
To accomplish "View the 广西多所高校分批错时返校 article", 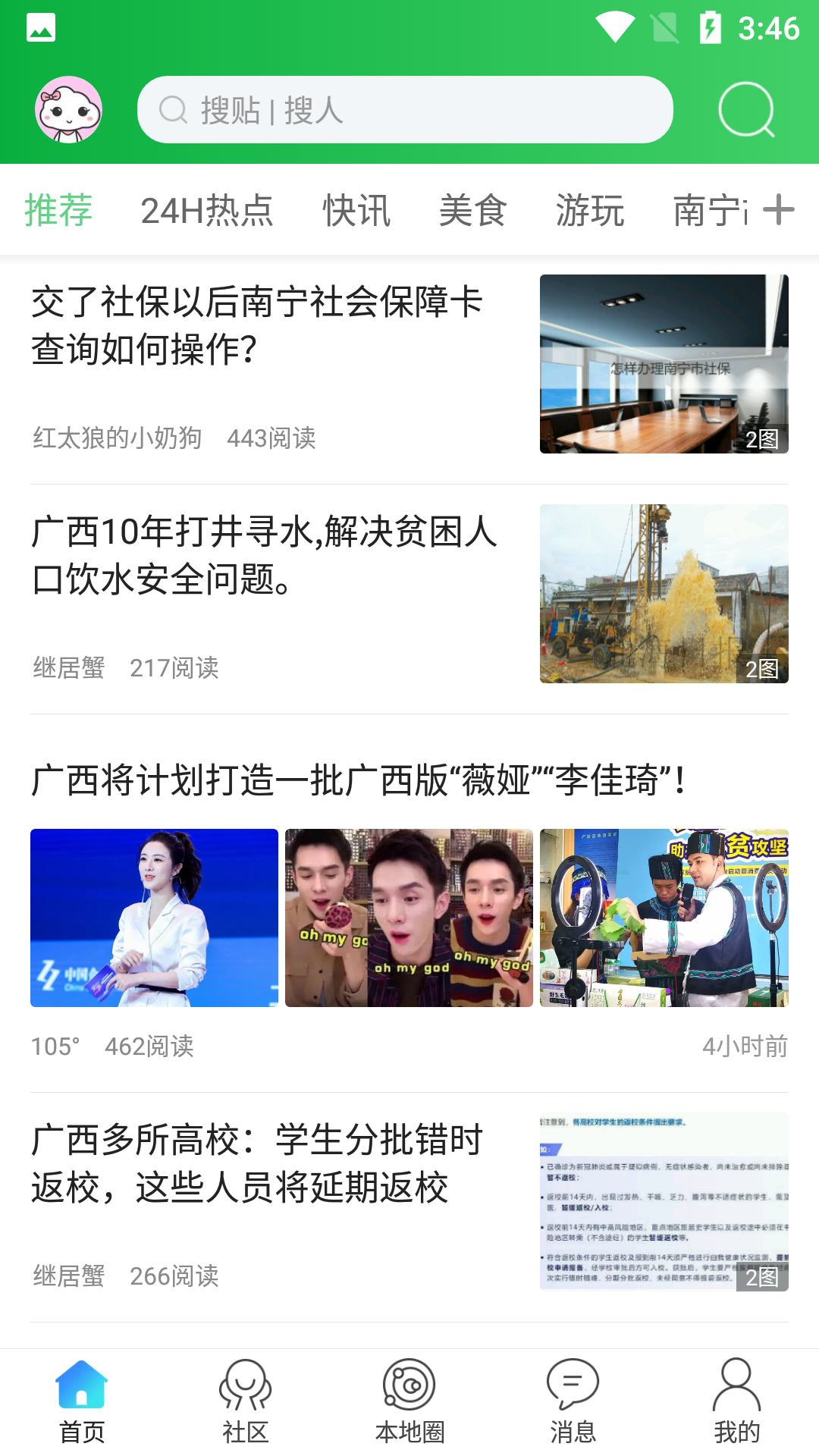I will coord(258,1164).
